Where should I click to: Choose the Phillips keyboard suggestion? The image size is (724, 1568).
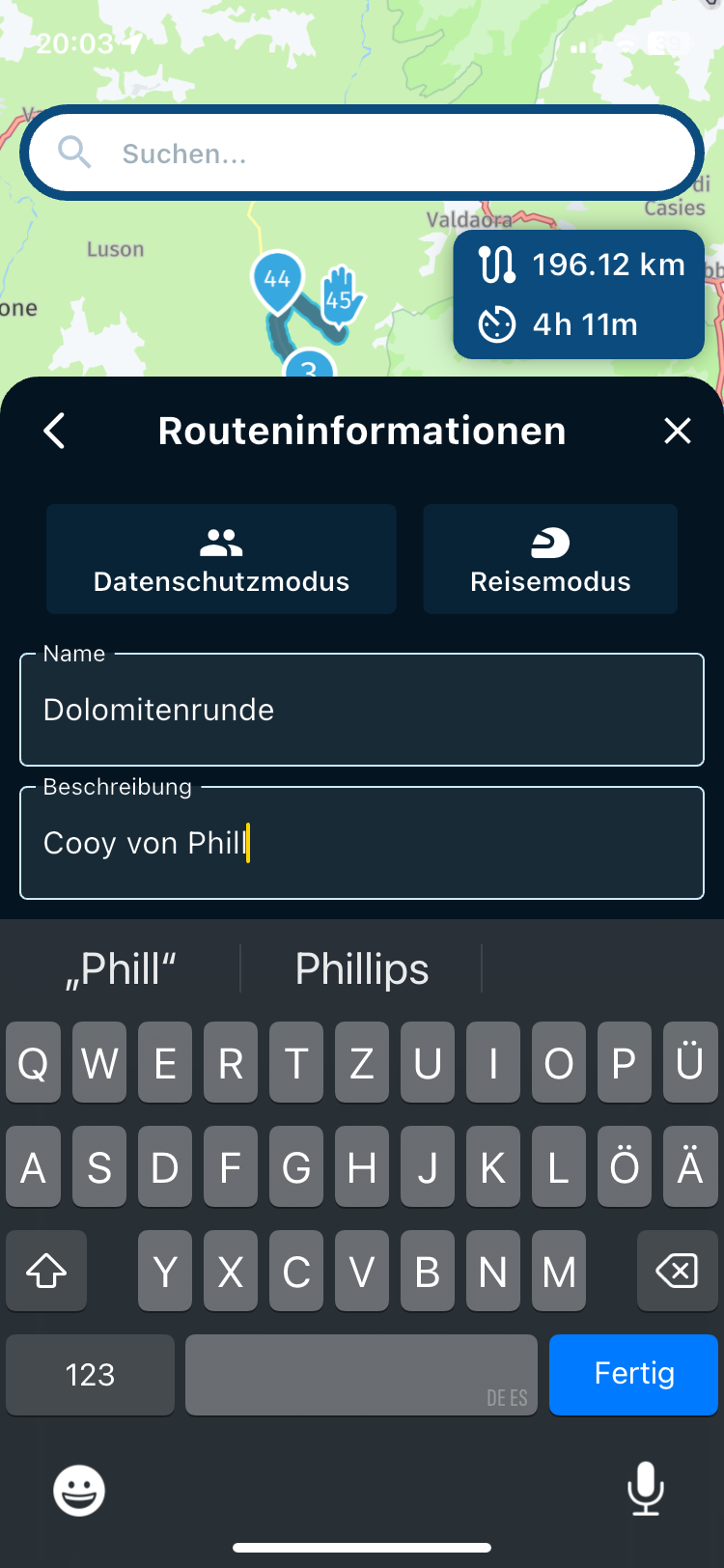point(361,968)
